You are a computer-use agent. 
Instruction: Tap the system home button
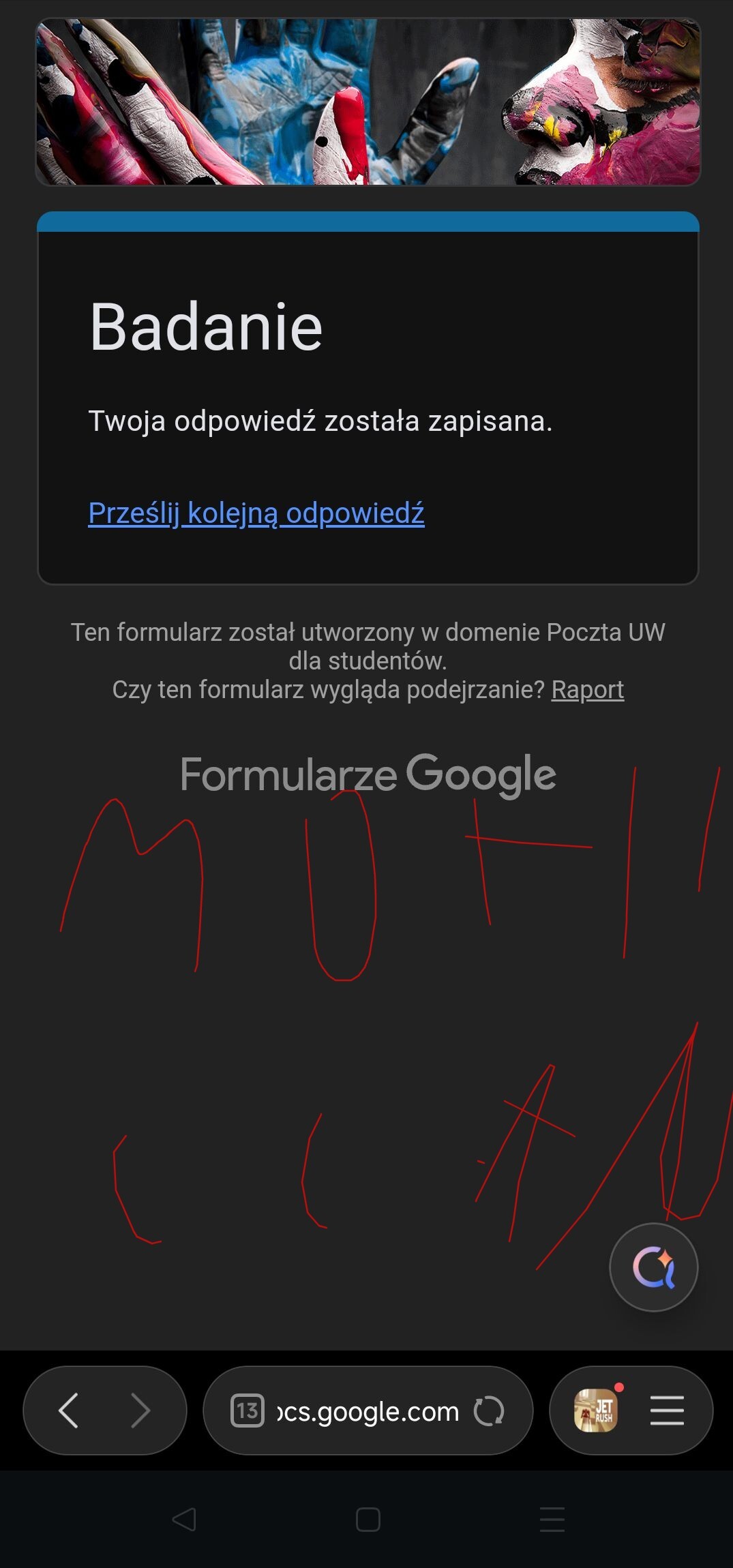pos(368,1520)
